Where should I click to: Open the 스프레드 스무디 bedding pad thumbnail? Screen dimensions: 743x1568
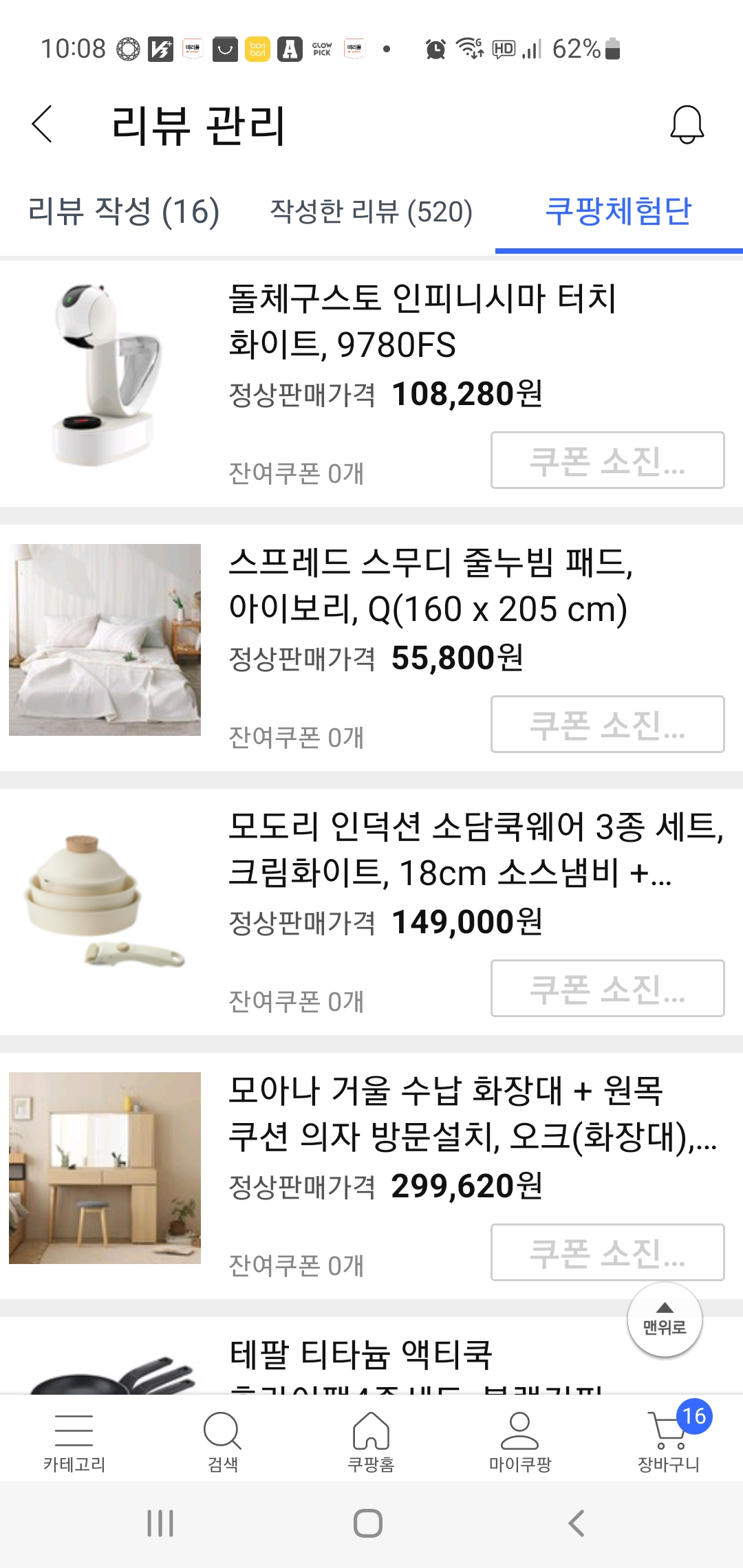tap(104, 638)
